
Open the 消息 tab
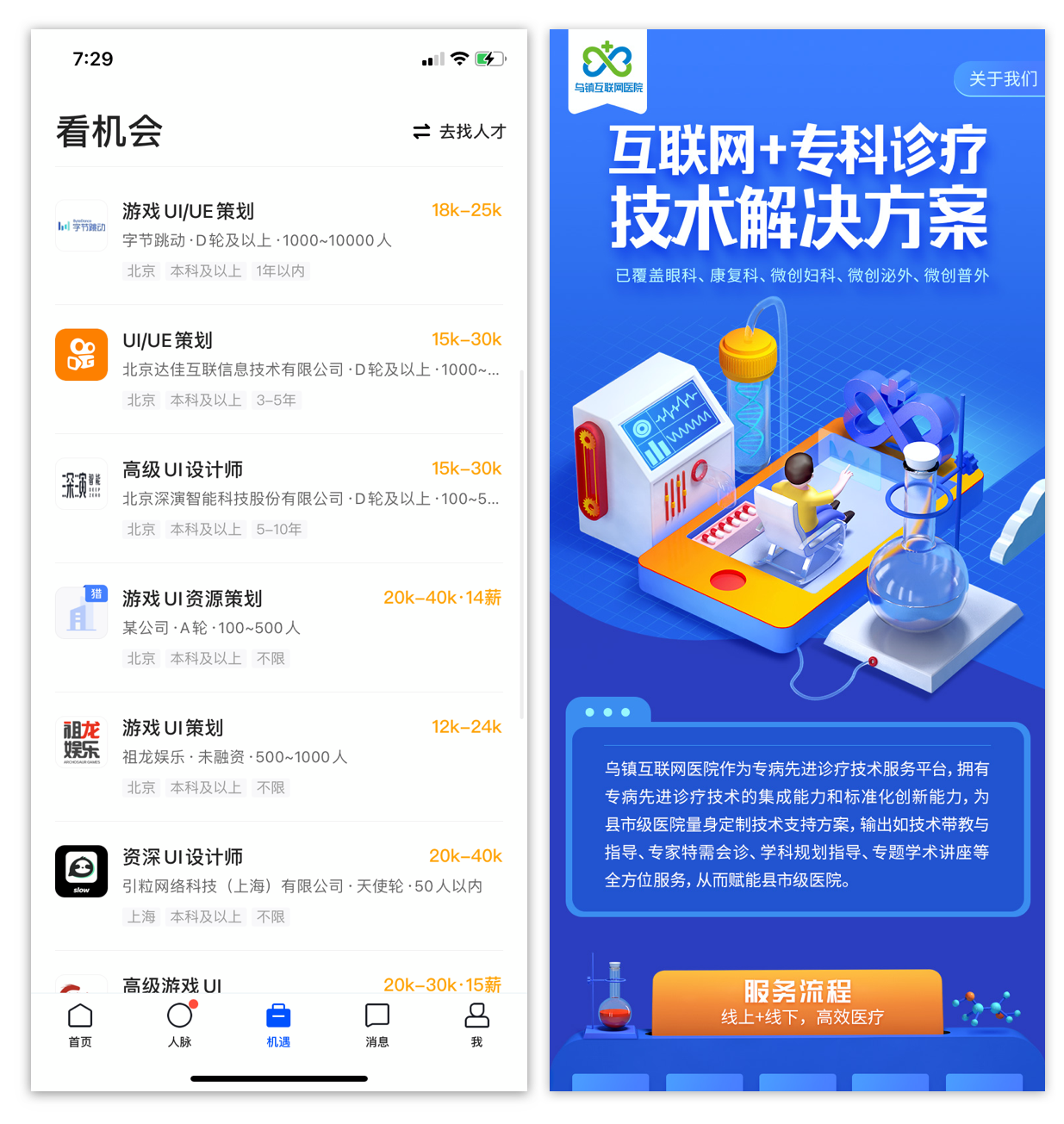point(377,1025)
